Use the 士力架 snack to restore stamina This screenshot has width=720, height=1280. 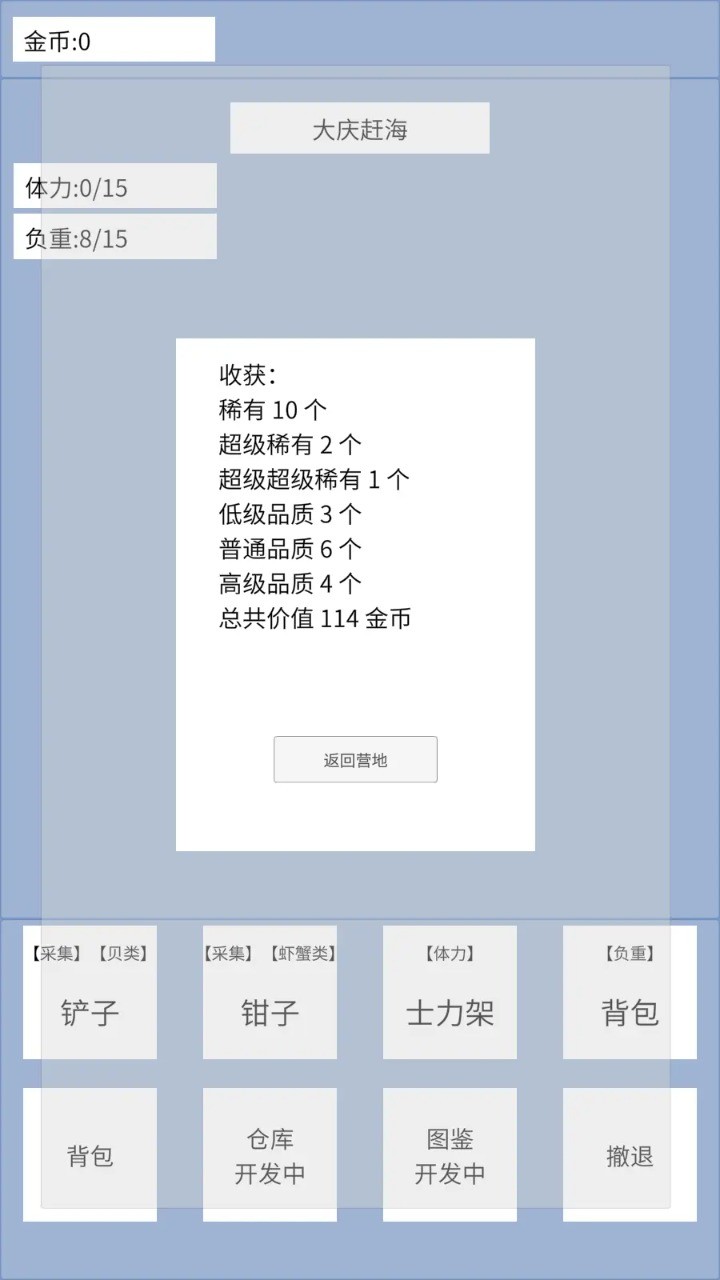pos(450,1013)
